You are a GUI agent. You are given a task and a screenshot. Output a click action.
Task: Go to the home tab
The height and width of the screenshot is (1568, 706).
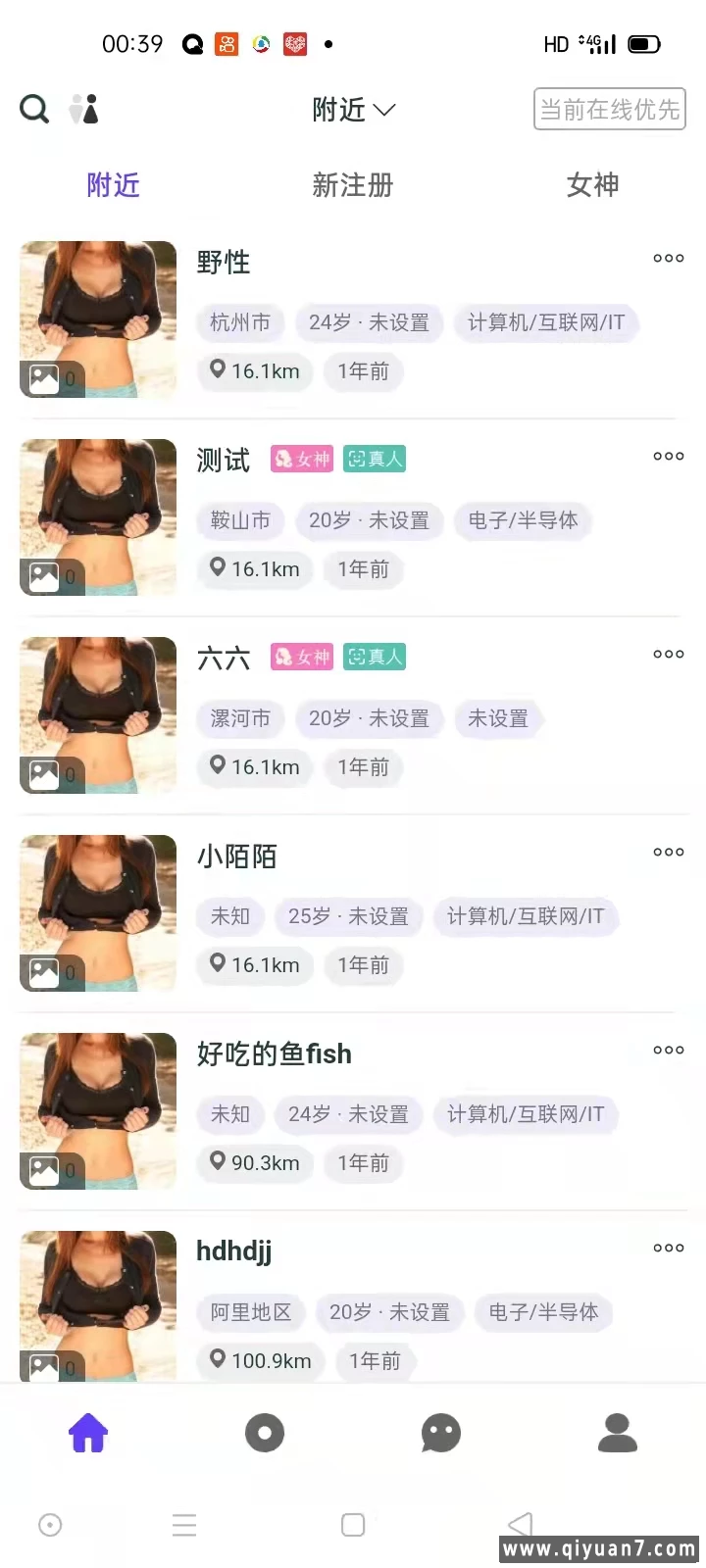point(88,1433)
